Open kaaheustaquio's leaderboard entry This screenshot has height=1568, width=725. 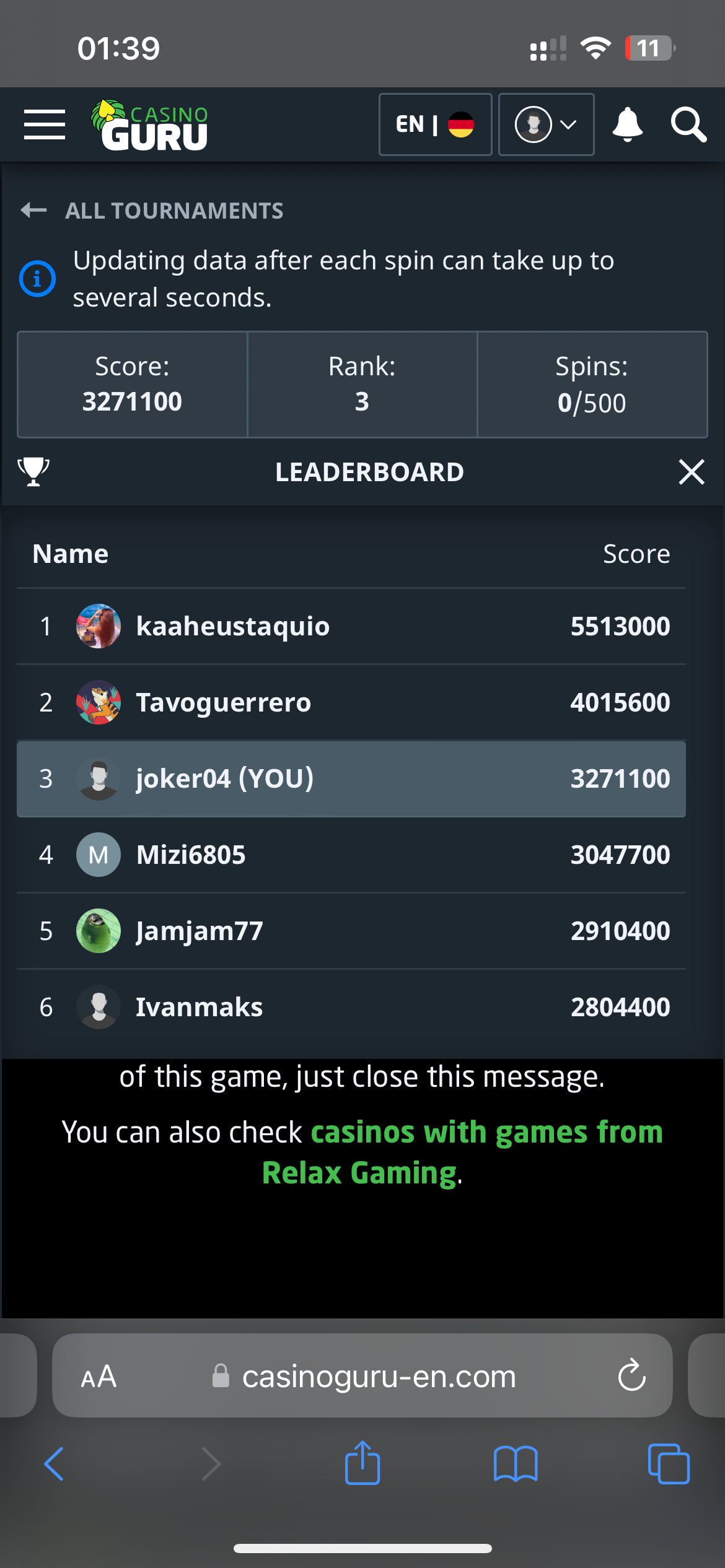(x=232, y=626)
